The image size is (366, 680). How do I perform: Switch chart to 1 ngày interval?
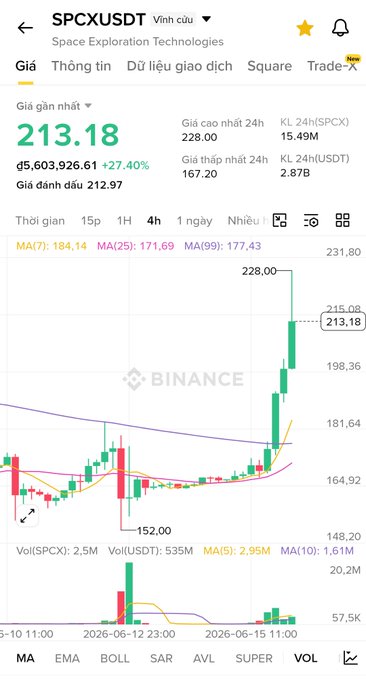tap(194, 221)
